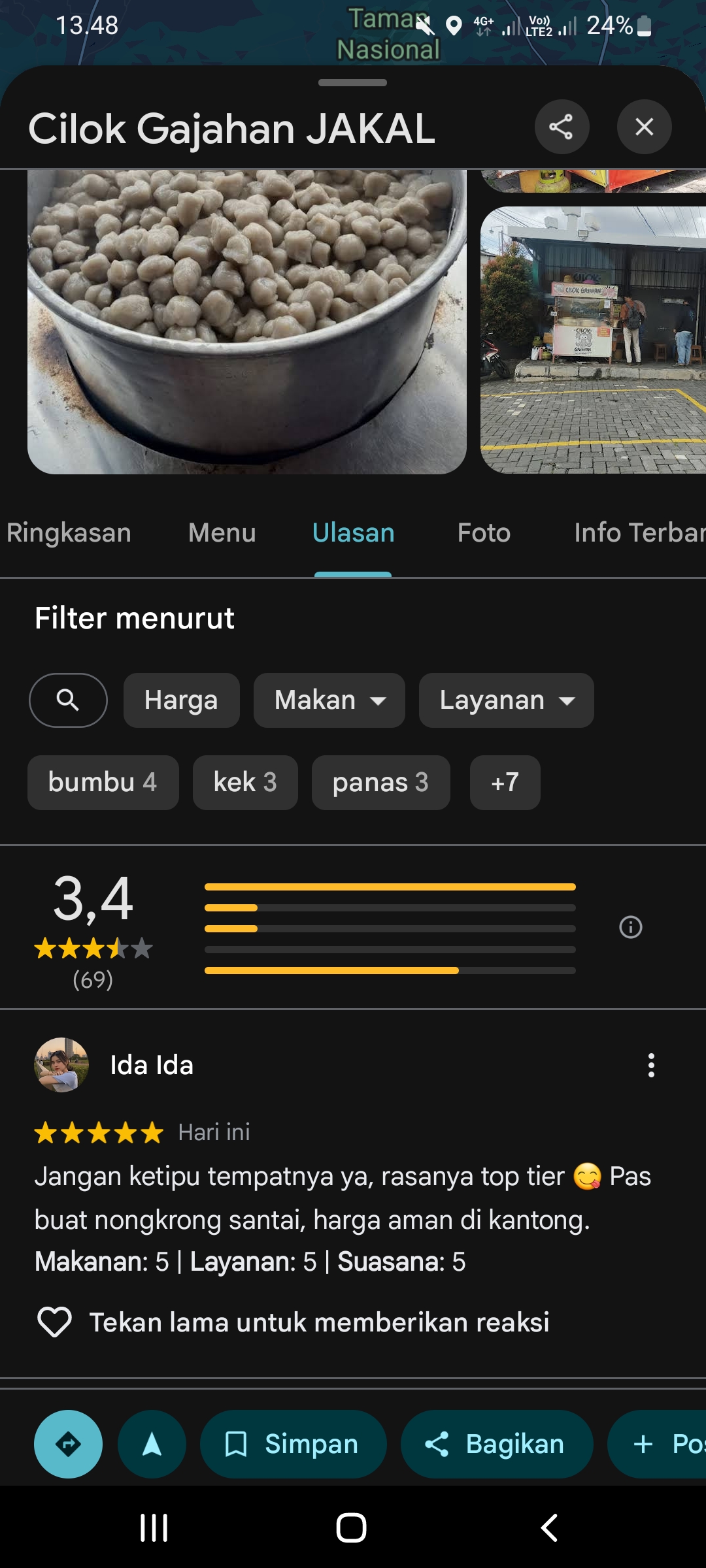This screenshot has height=1568, width=706.
Task: Expand the Layanan filter dropdown
Action: pyautogui.click(x=506, y=700)
